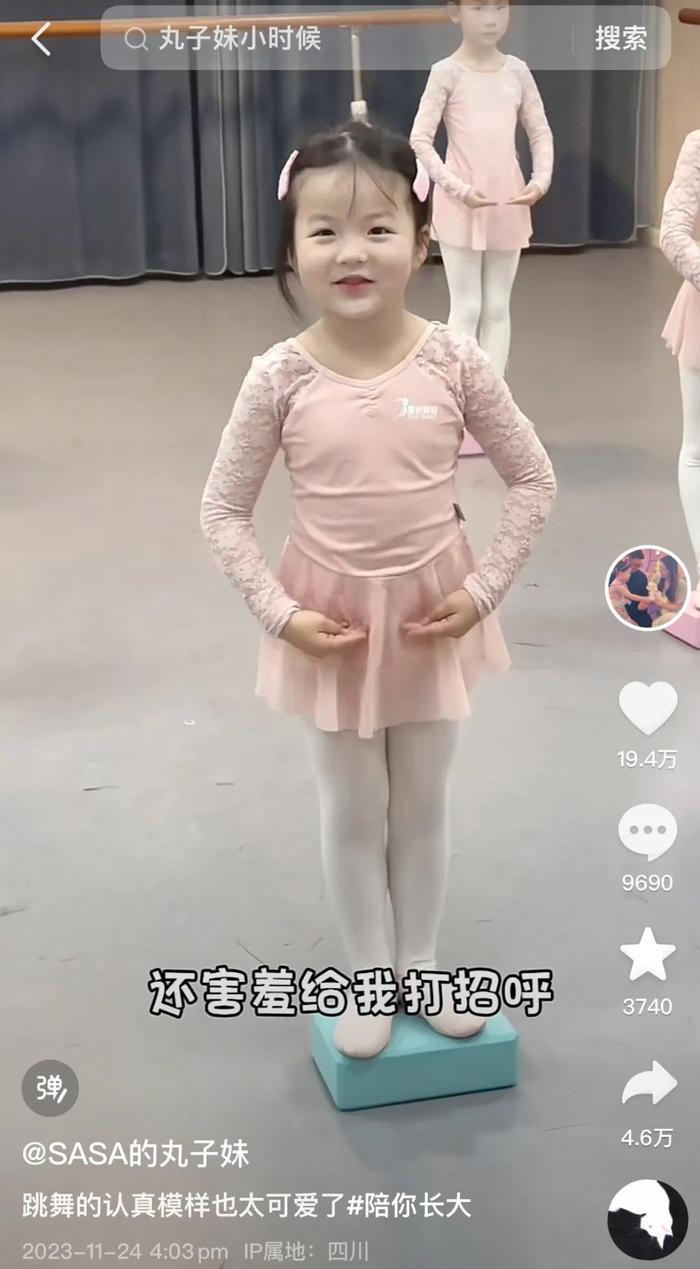
Task: Go back using the top-left arrow
Action: pos(41,39)
